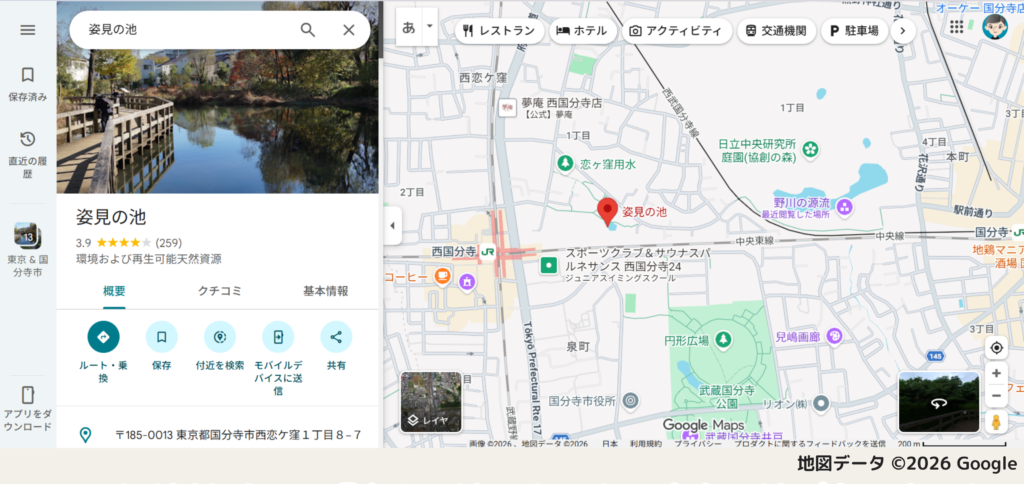Open the レイヤ map layers tile

click(431, 401)
